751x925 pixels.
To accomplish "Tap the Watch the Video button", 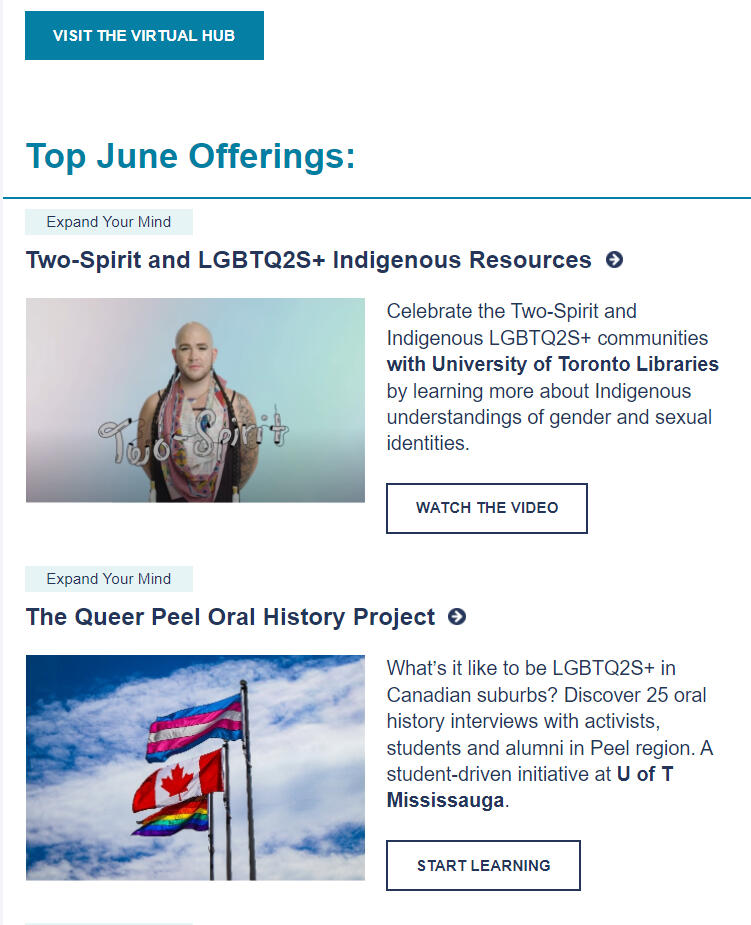I will pos(487,508).
